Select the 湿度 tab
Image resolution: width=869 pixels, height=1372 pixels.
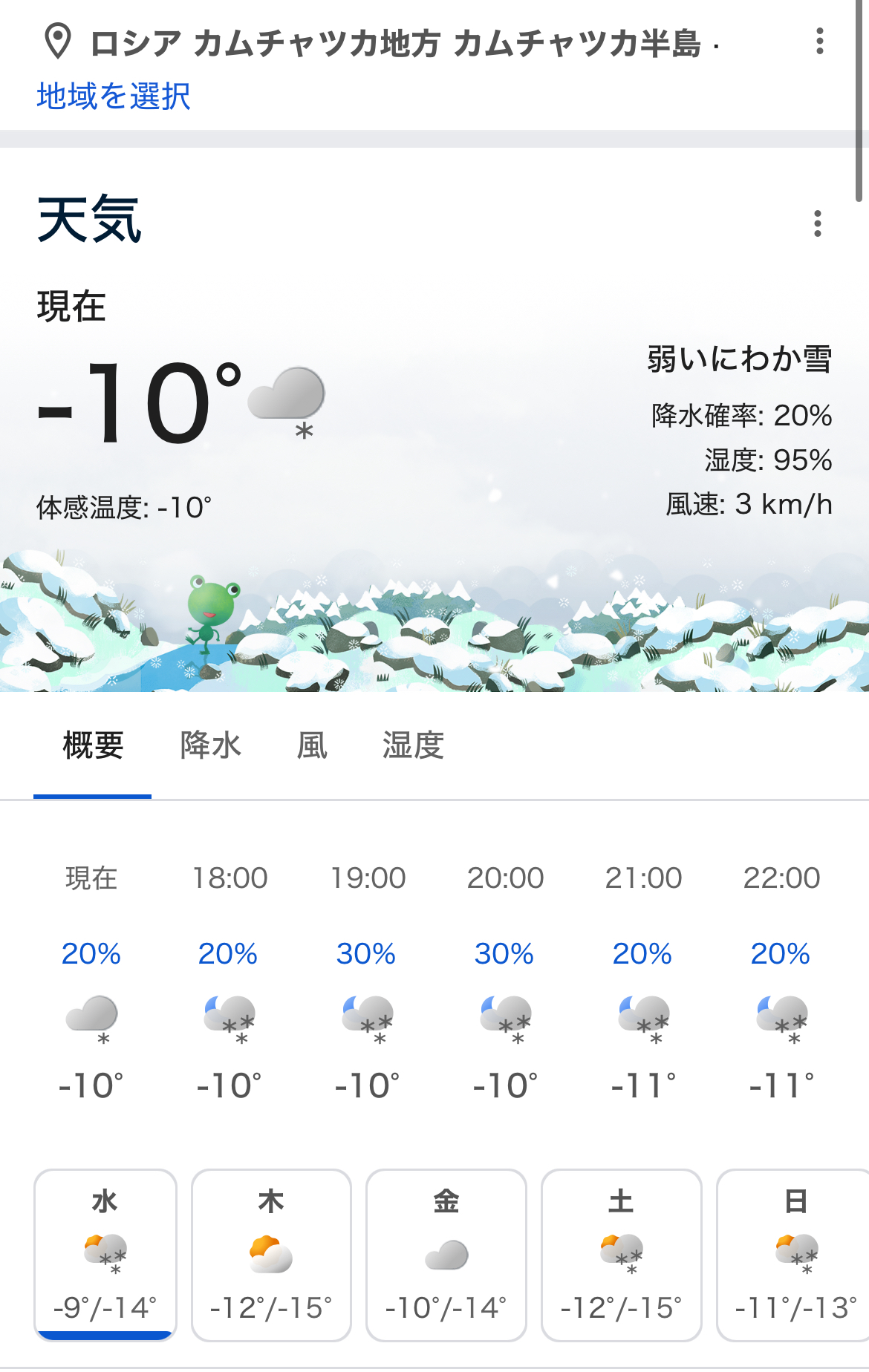pos(413,745)
